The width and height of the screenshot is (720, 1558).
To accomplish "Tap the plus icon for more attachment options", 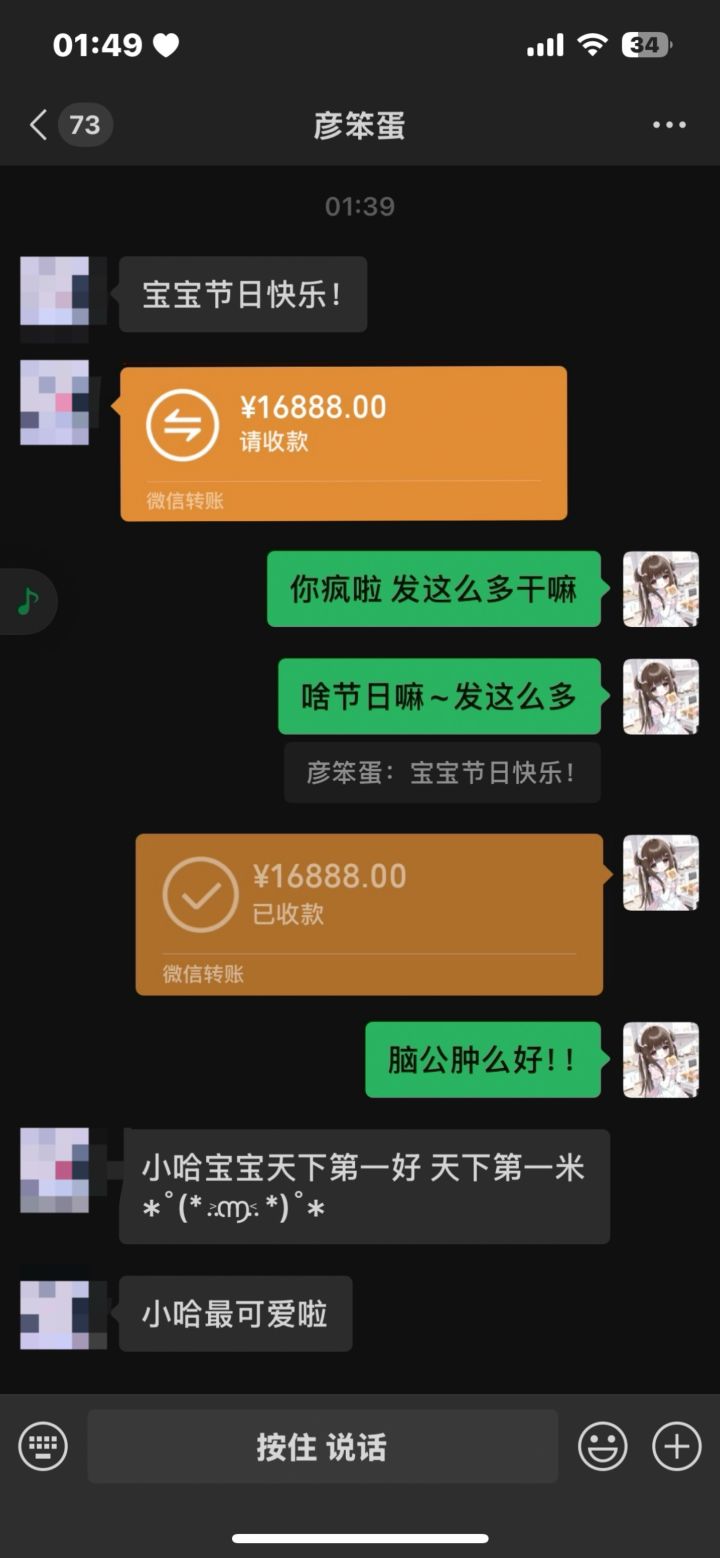I will coord(676,1446).
